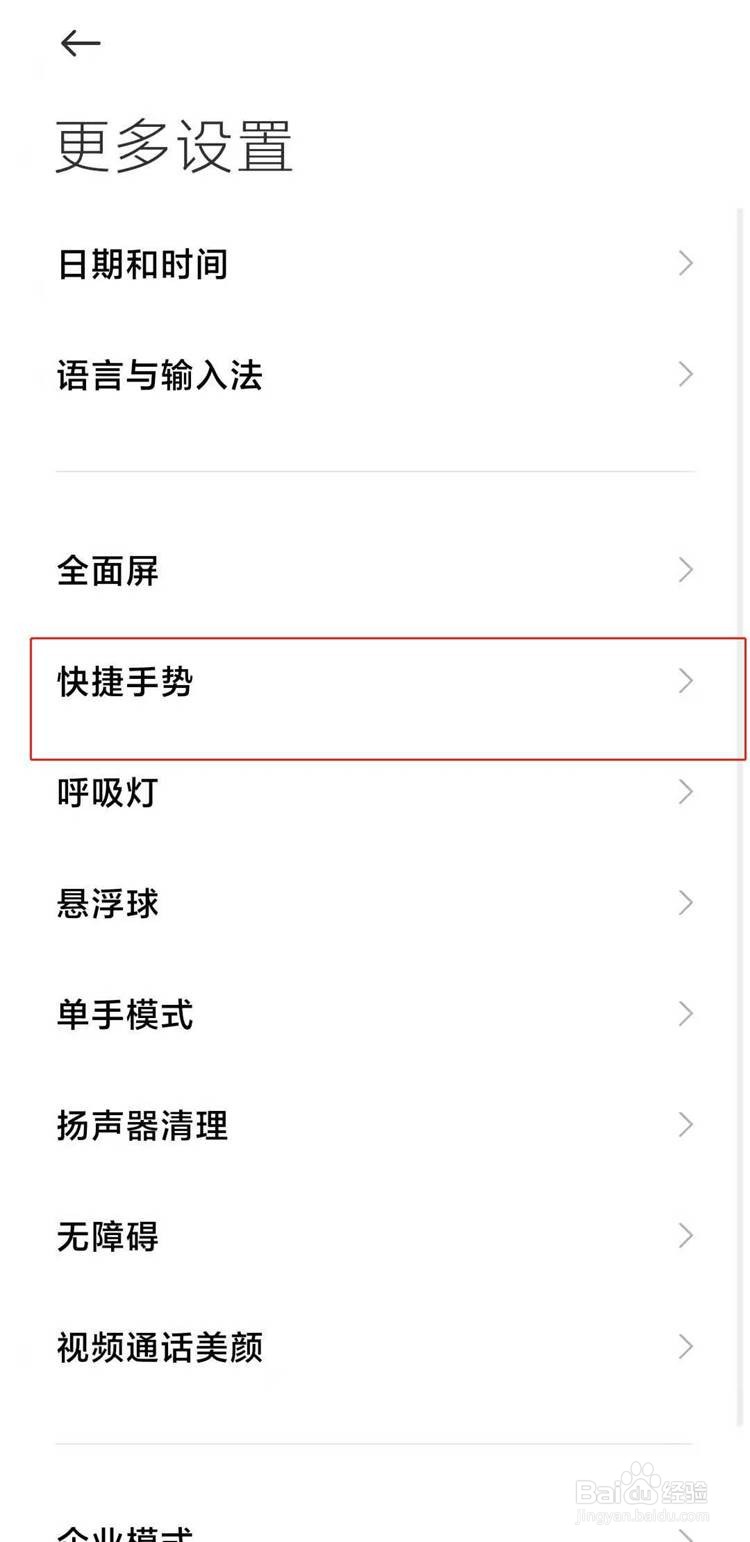Open 语言与输入法 settings

coord(161,374)
